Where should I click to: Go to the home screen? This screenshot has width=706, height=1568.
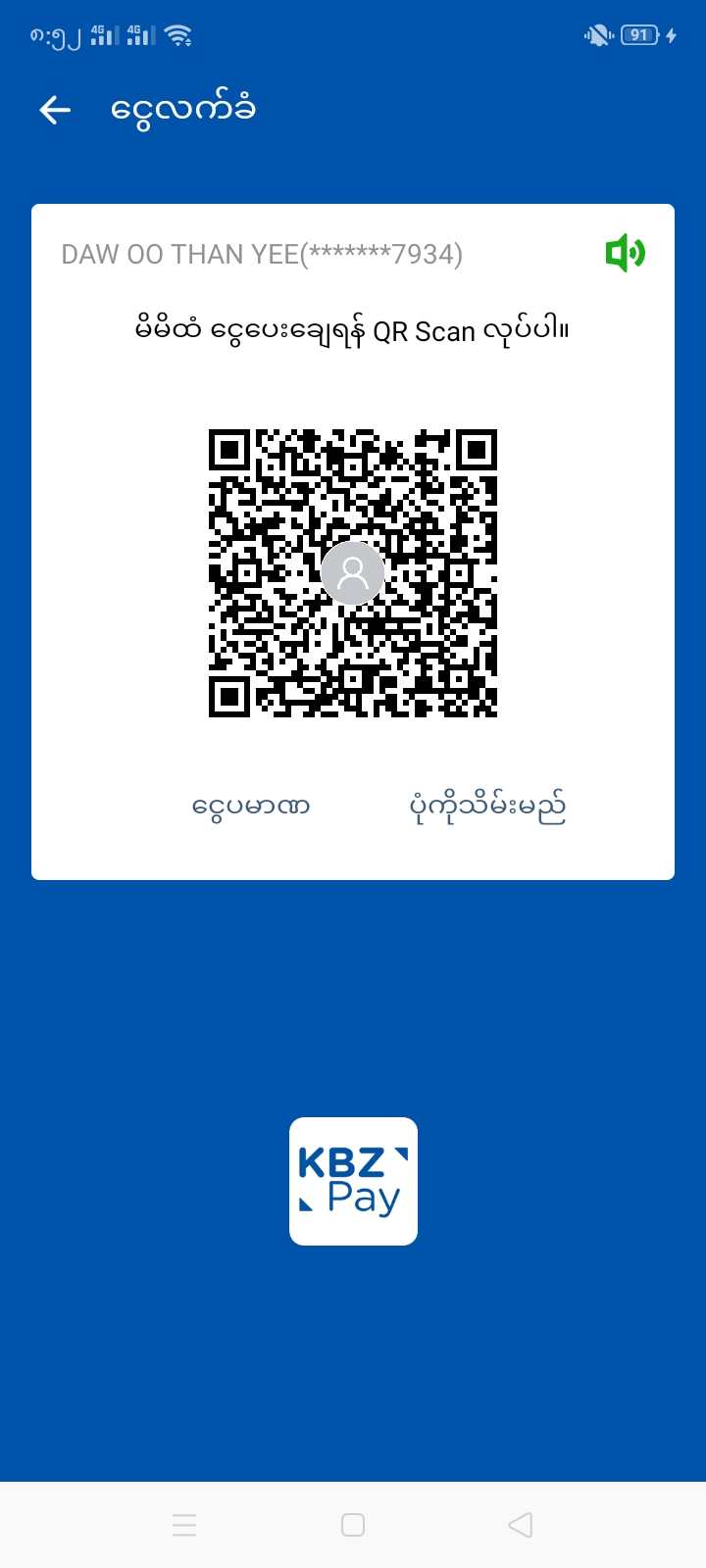(x=353, y=1525)
